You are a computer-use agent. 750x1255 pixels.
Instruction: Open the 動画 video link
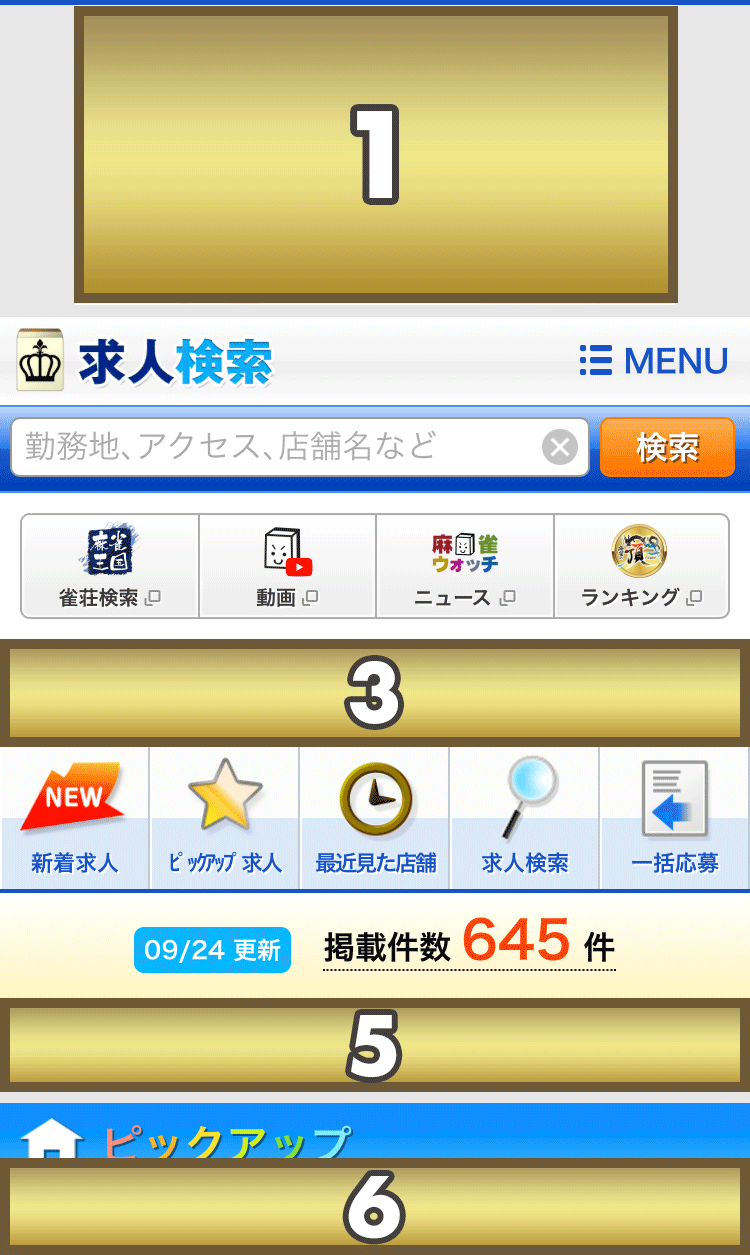click(287, 566)
